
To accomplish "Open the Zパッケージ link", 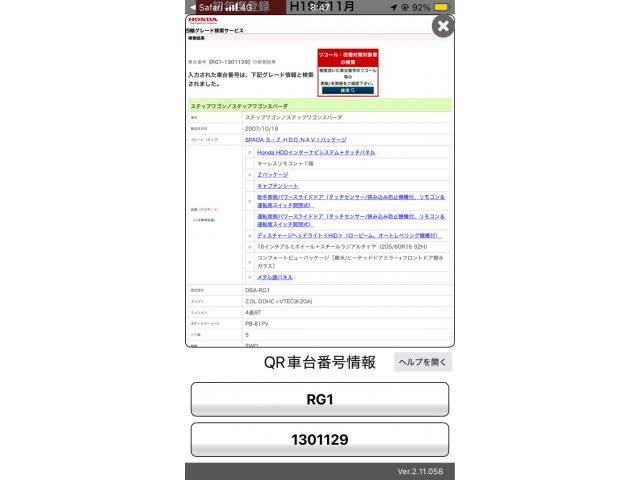I will click(272, 174).
